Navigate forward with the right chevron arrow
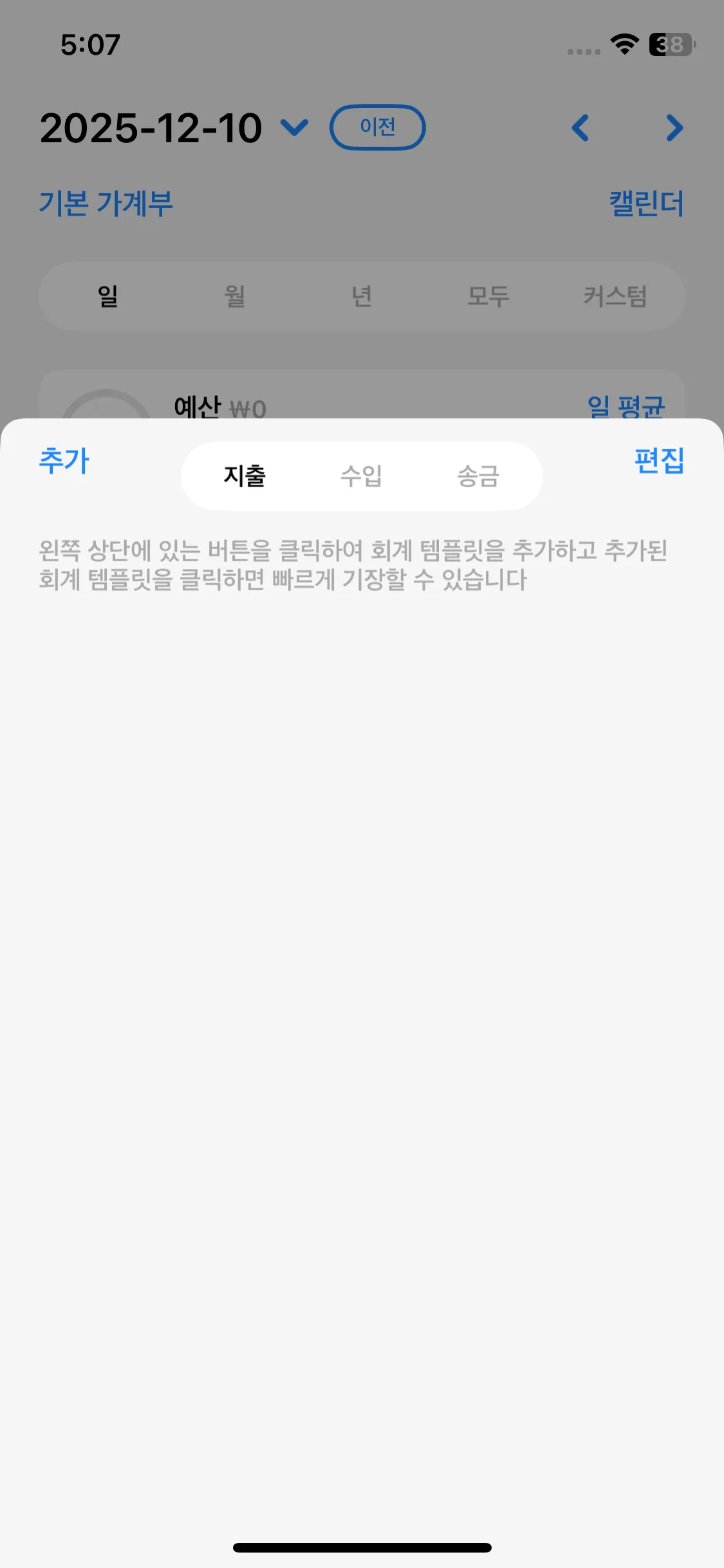This screenshot has height=1568, width=724. pos(674,129)
